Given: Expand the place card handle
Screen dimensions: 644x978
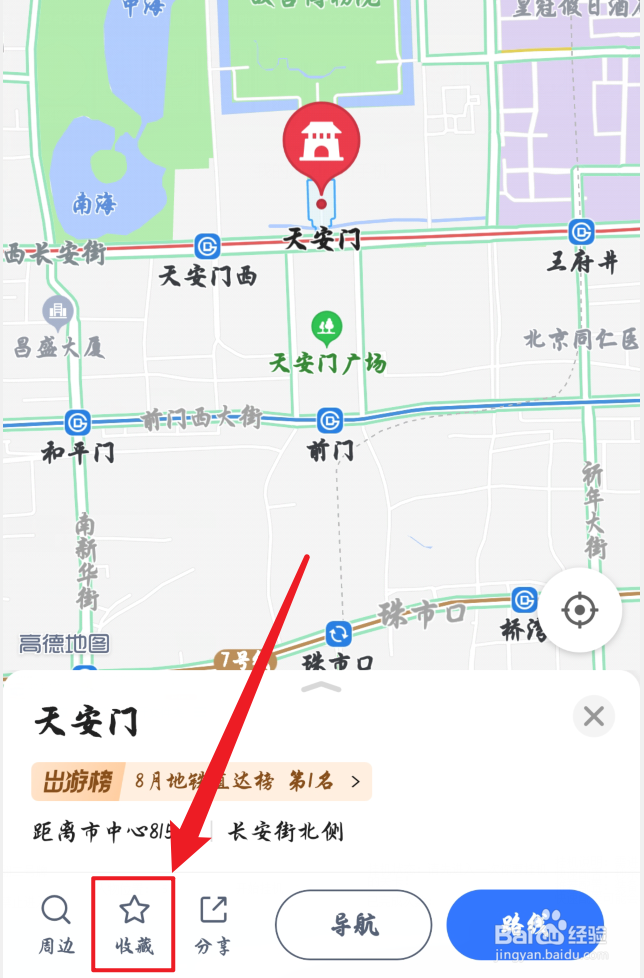Looking at the screenshot, I should (x=322, y=687).
